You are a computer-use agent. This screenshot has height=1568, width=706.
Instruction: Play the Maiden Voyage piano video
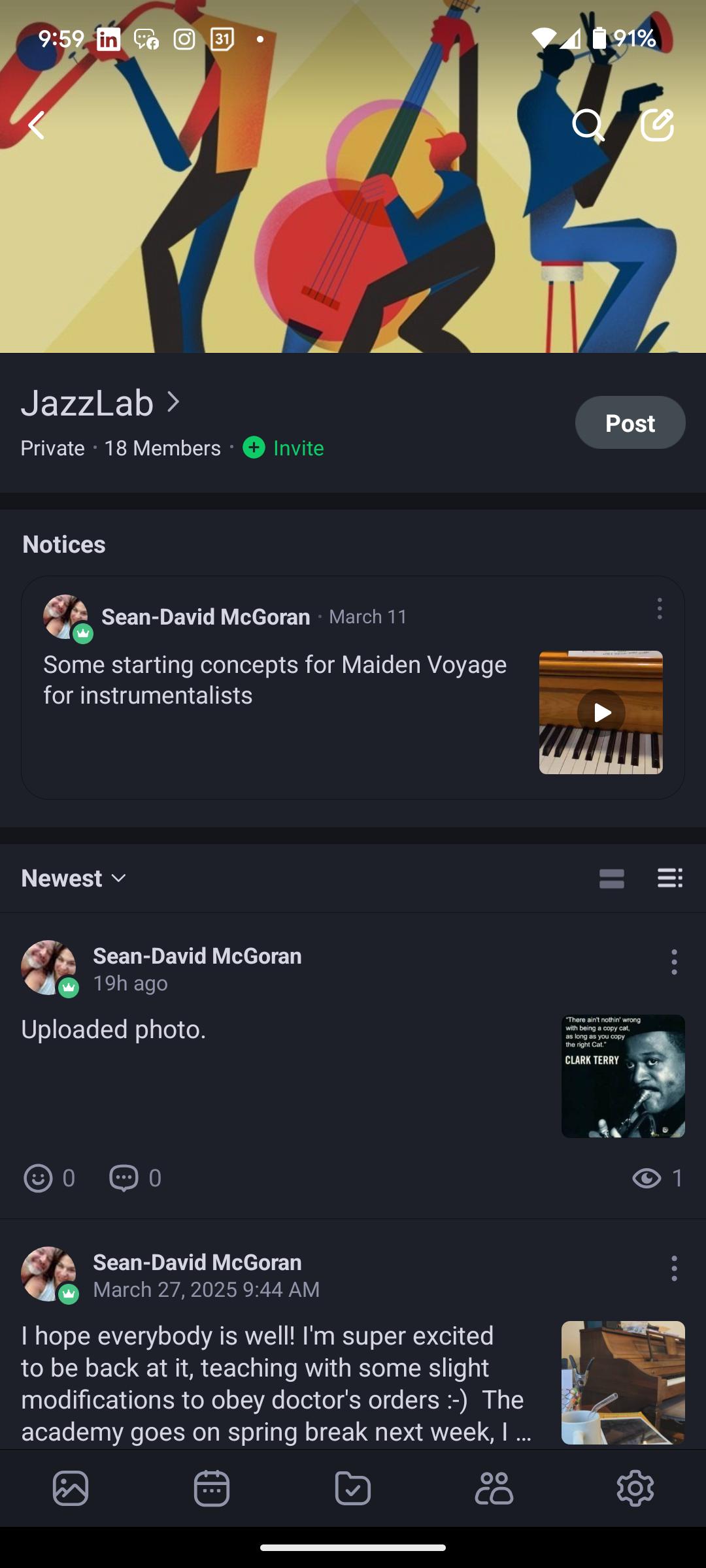tap(601, 712)
